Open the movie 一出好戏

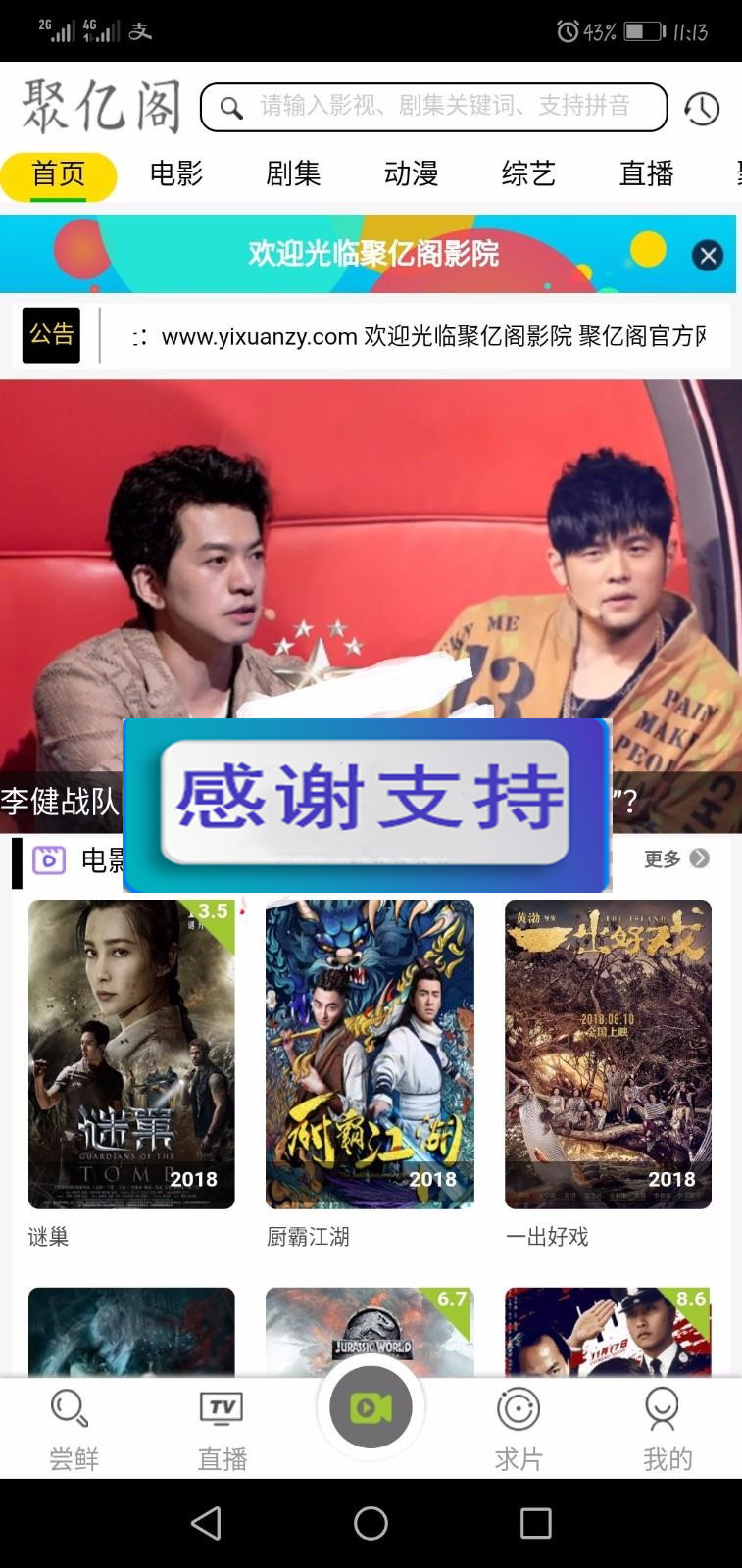(x=608, y=1054)
